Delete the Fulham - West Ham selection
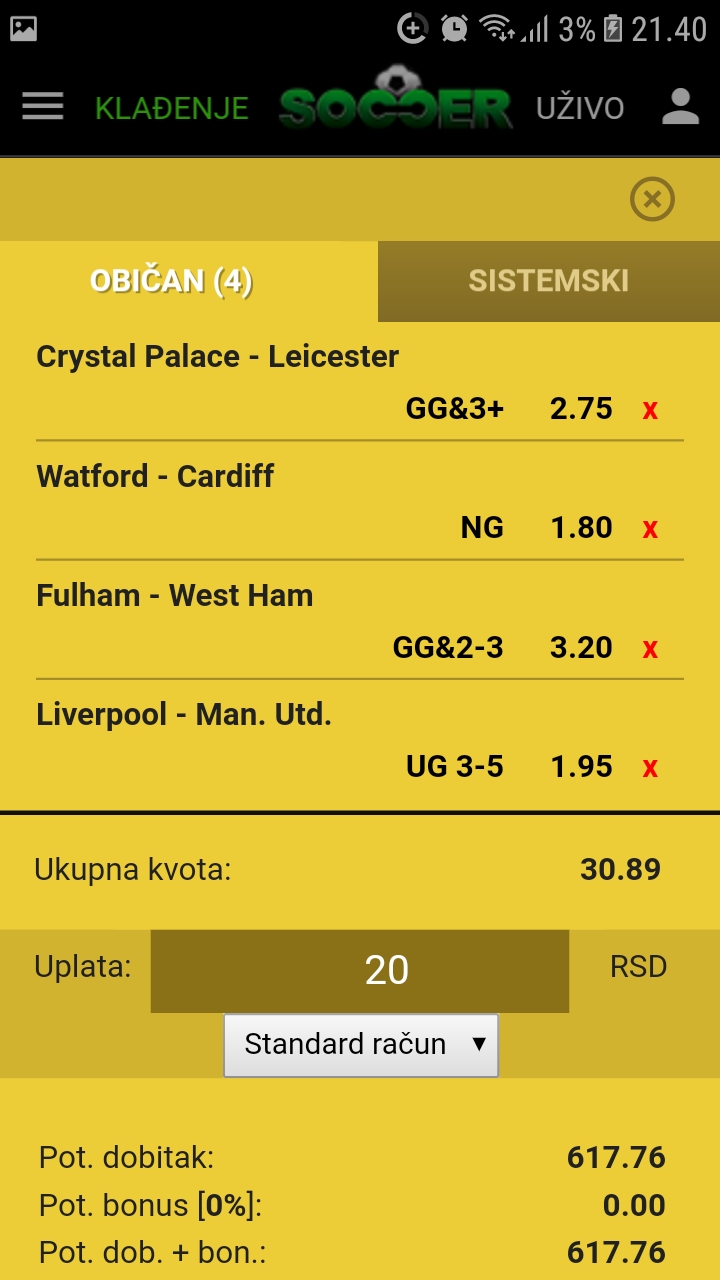The image size is (720, 1280). click(650, 648)
